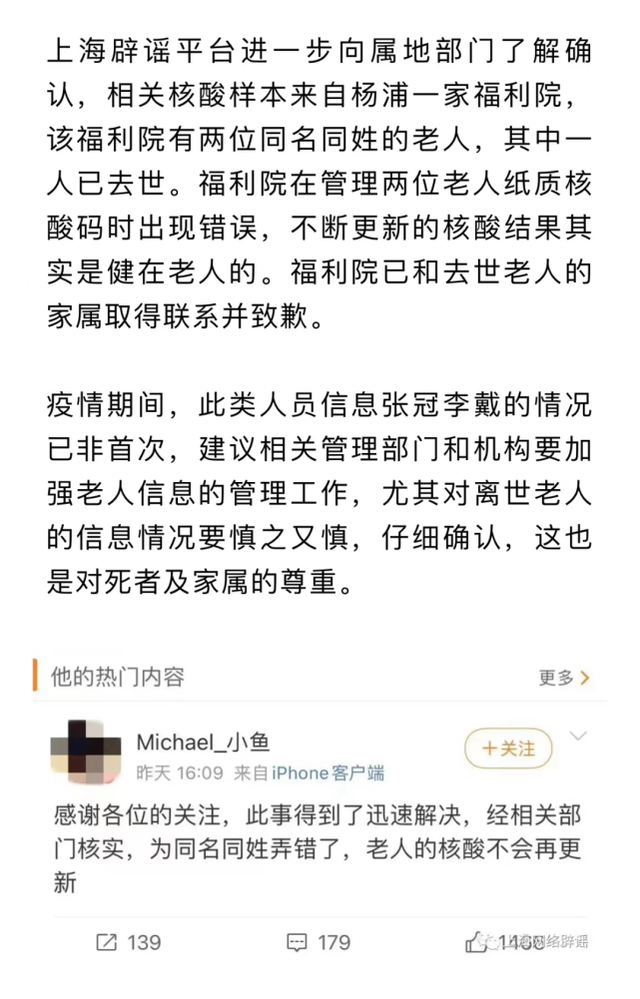The height and width of the screenshot is (999, 640).
Task: Like Michael_小鱼's post
Action: point(478,942)
